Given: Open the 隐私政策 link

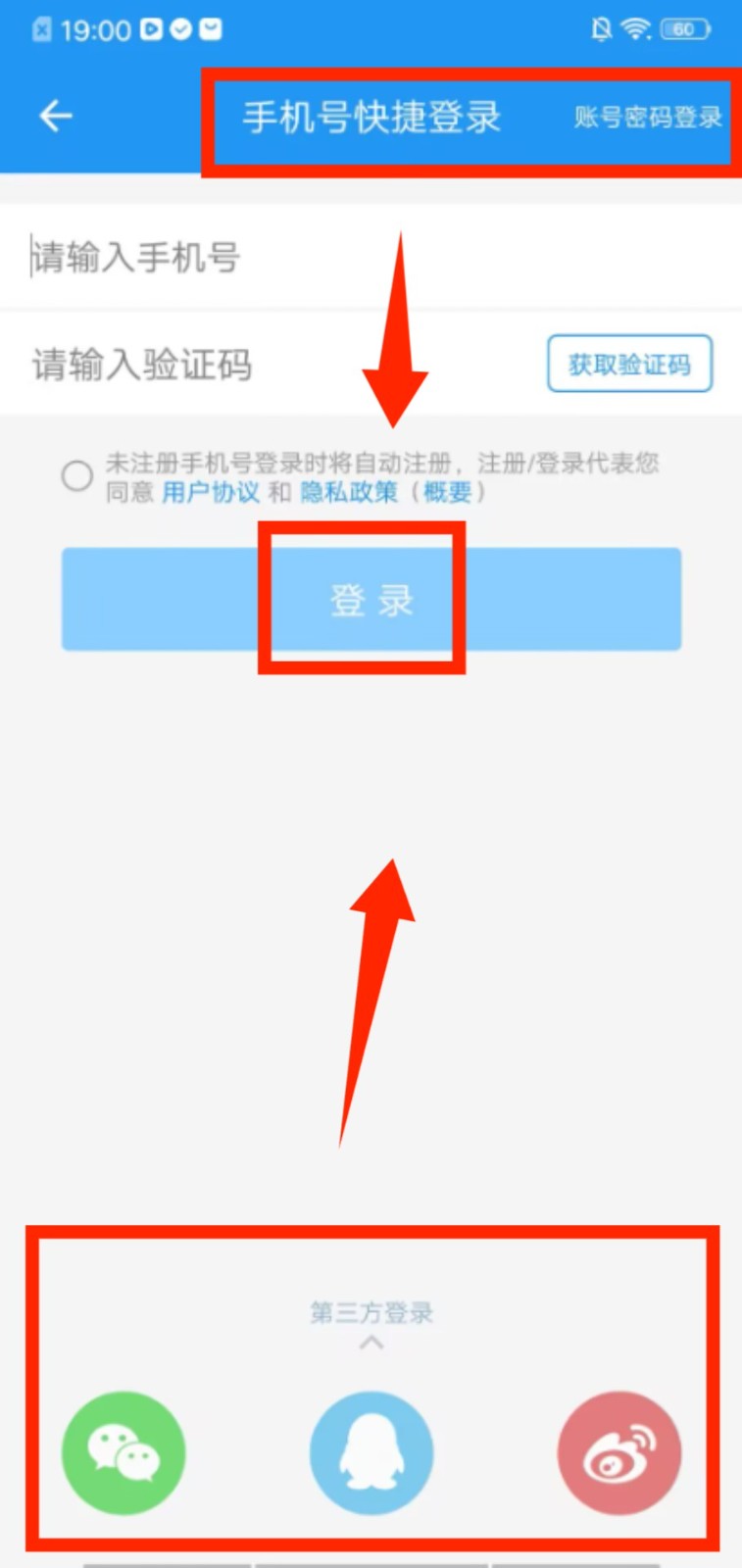Looking at the screenshot, I should [x=349, y=492].
